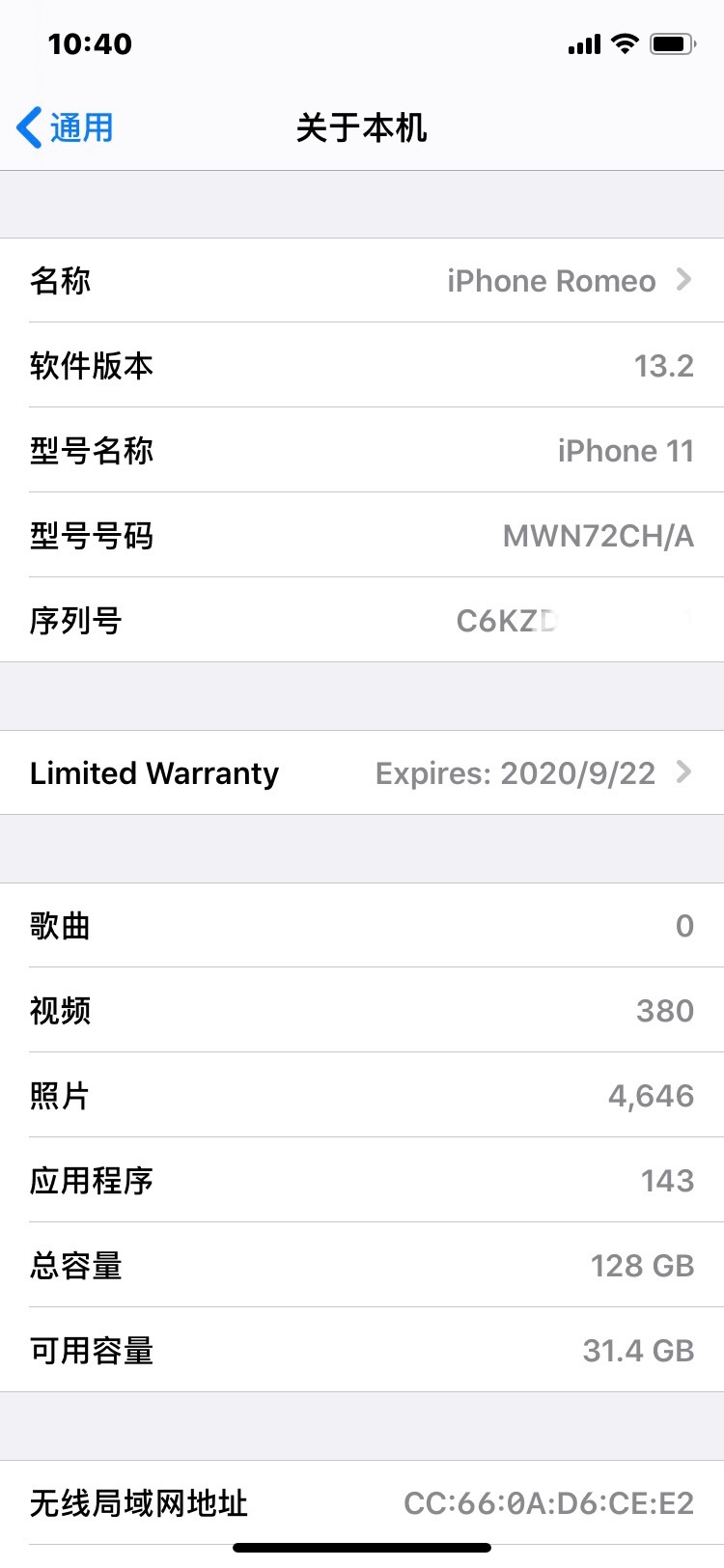Open the 名称 row showing iPhone Romeo
This screenshot has width=724, height=1568.
click(x=362, y=280)
